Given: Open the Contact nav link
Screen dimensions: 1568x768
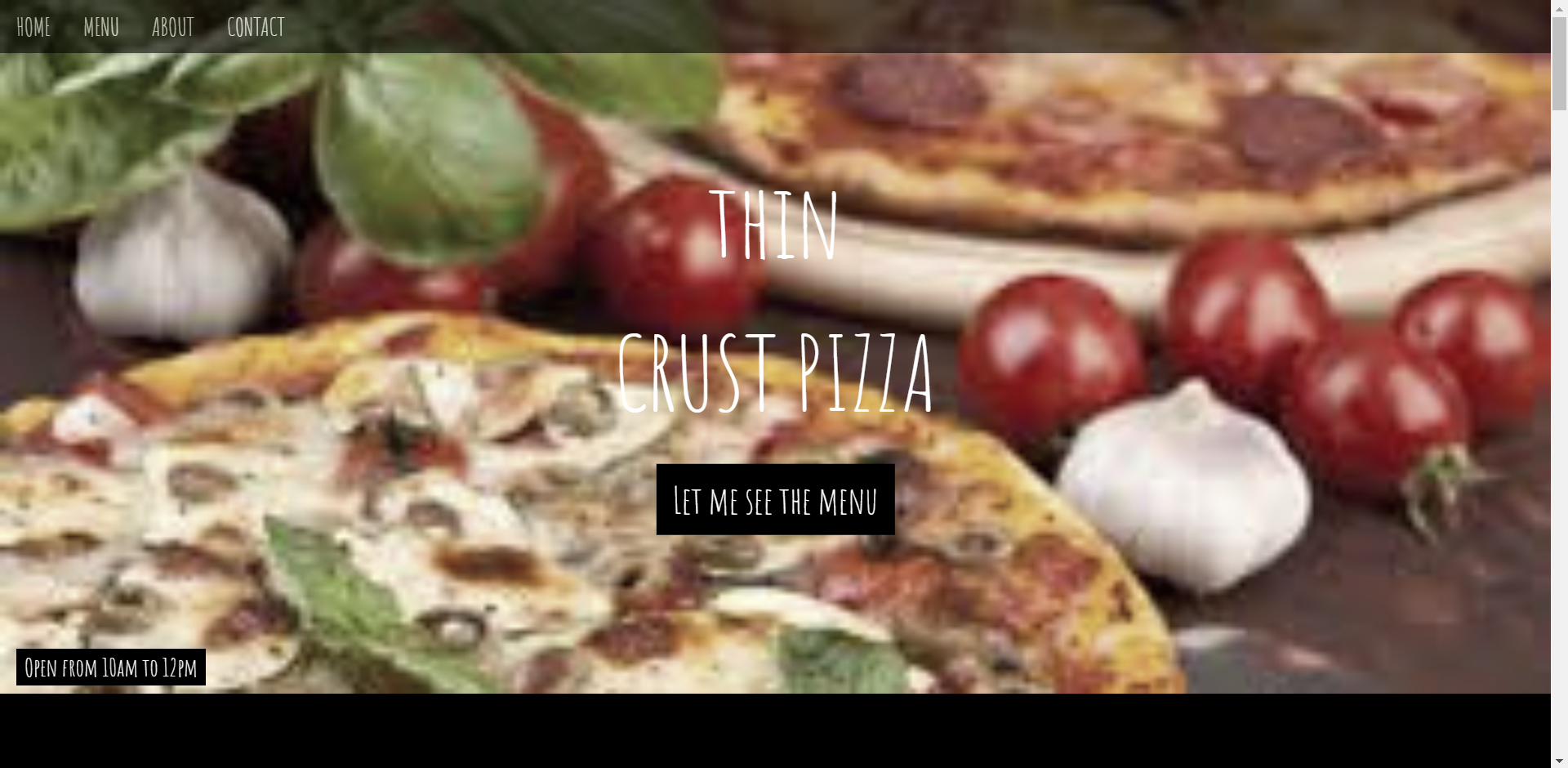Looking at the screenshot, I should tap(256, 27).
